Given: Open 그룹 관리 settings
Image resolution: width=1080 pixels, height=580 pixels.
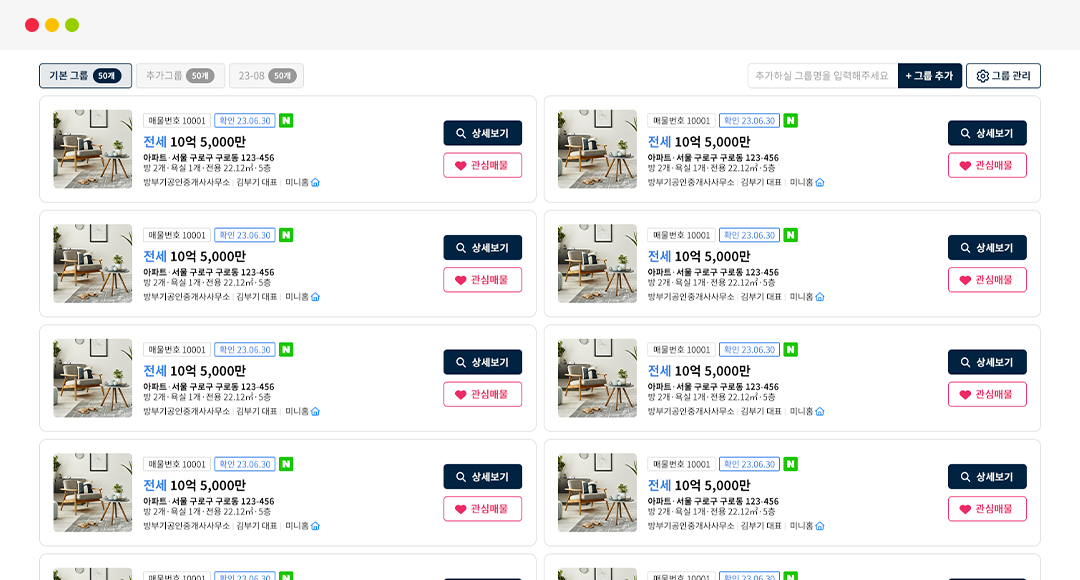Looking at the screenshot, I should (1003, 76).
